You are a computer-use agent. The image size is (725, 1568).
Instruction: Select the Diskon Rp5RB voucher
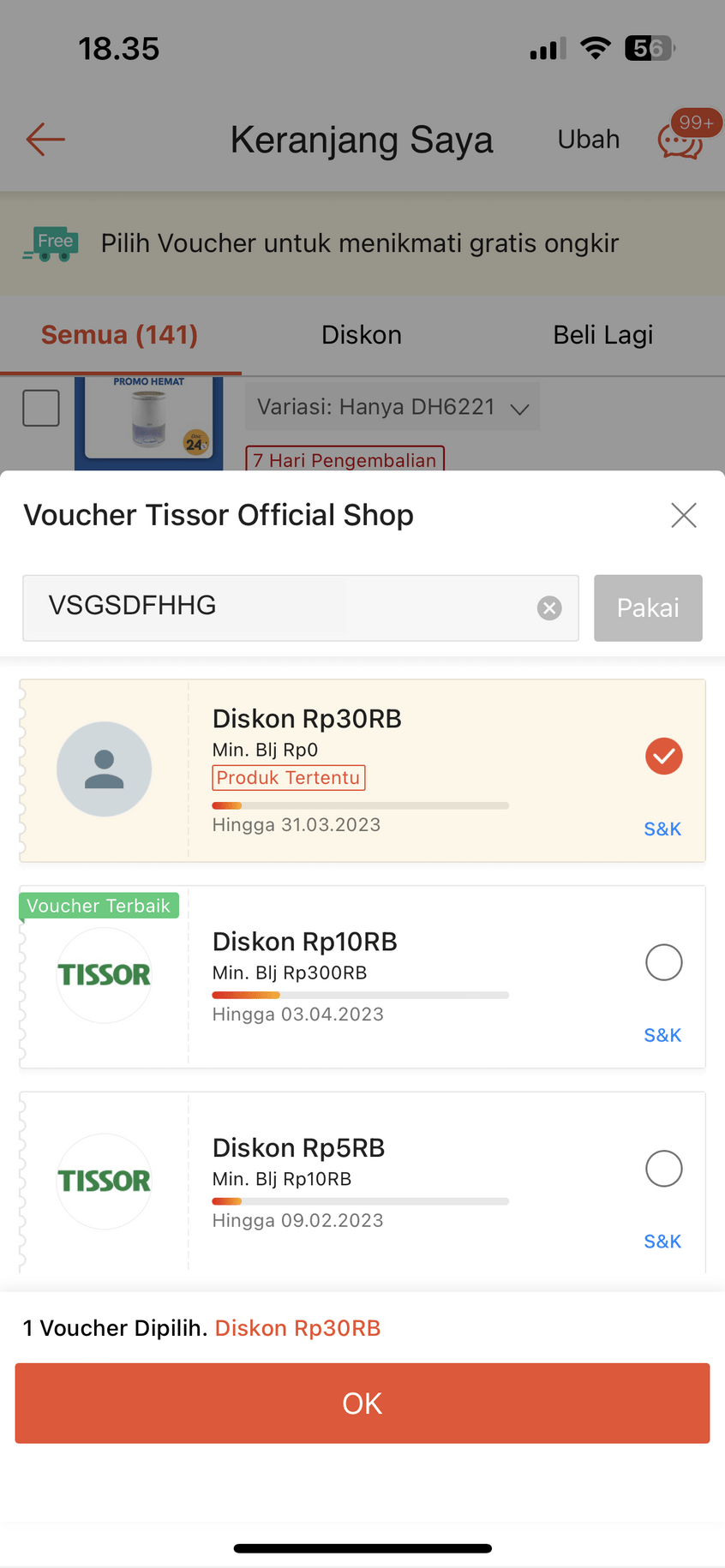pyautogui.click(x=664, y=1169)
